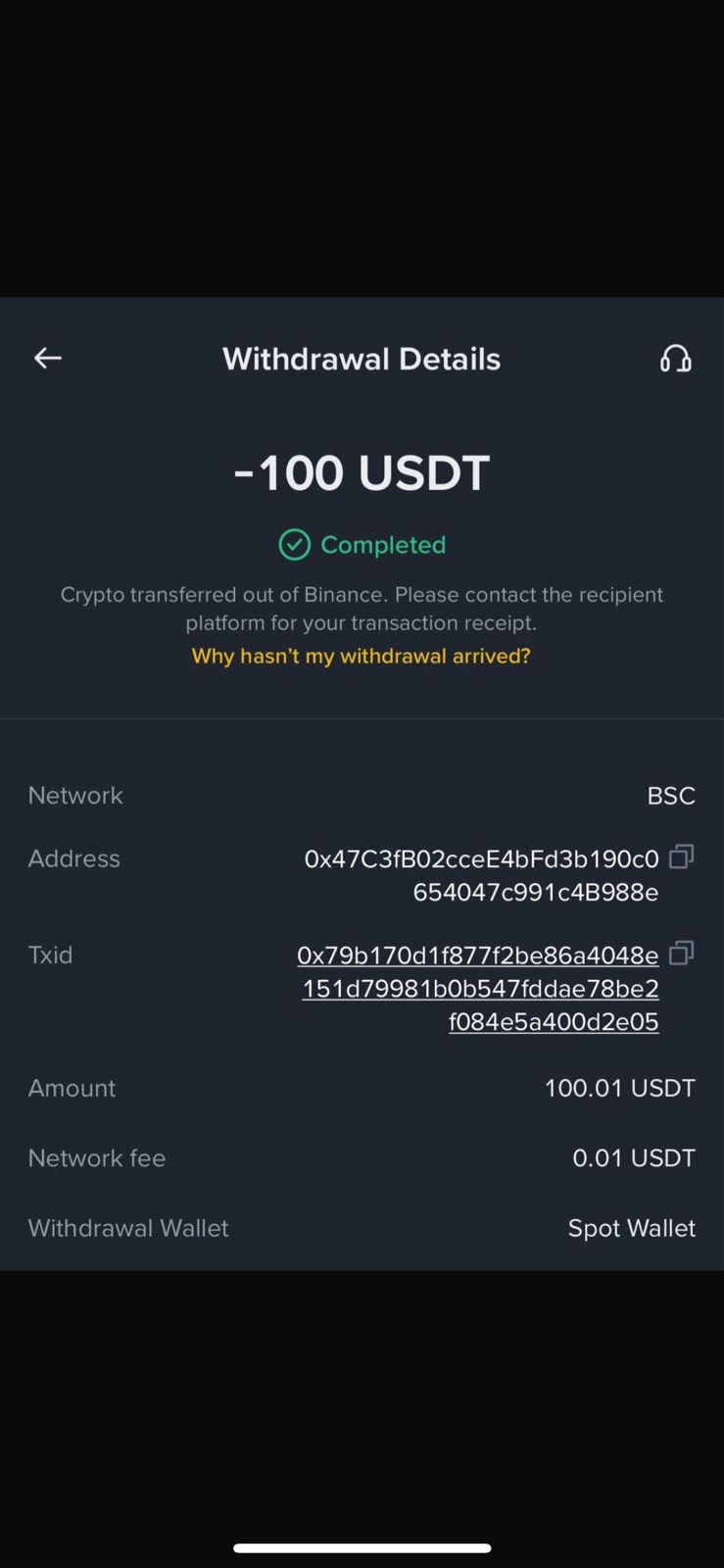This screenshot has height=1568, width=724.
Task: Open customer support via headset icon
Action: [x=675, y=359]
